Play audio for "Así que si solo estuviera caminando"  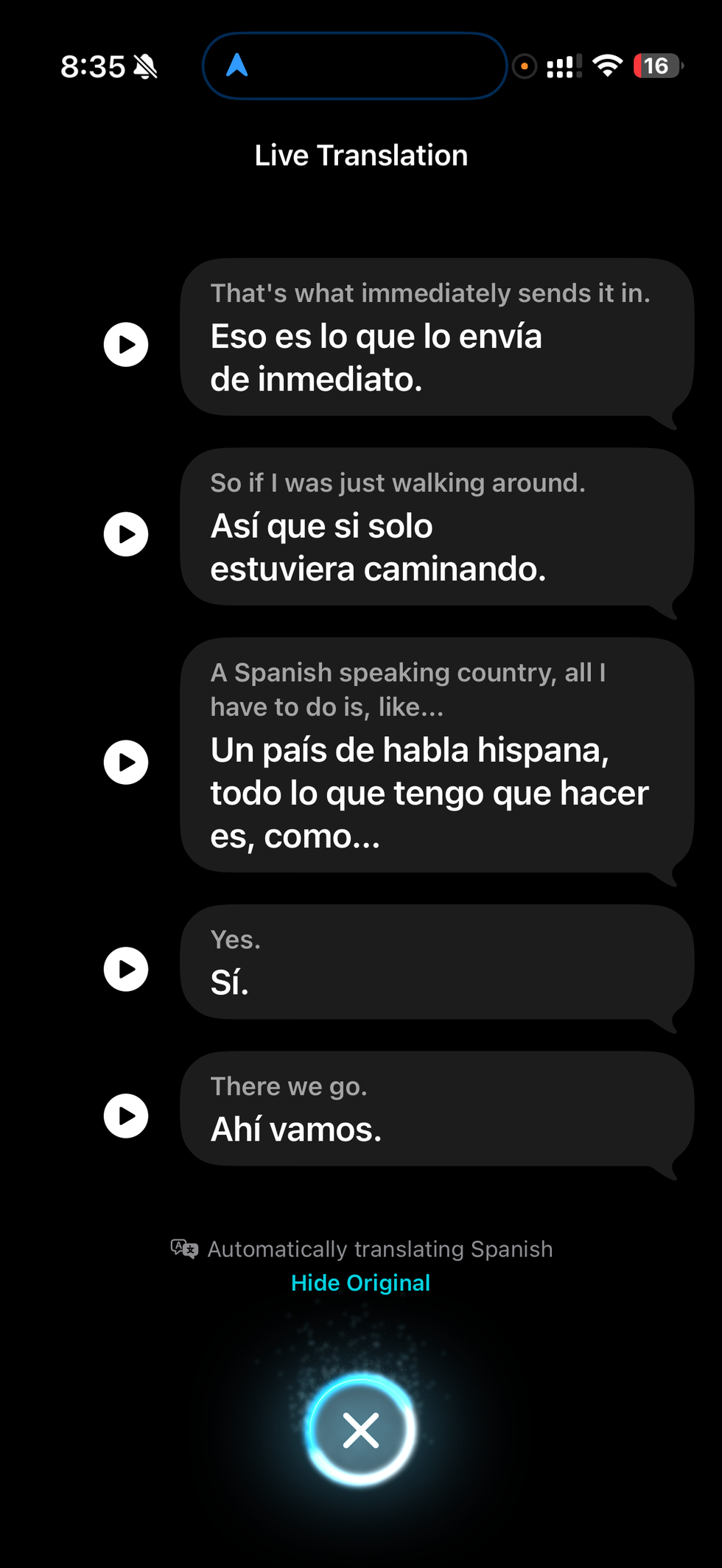(x=126, y=534)
